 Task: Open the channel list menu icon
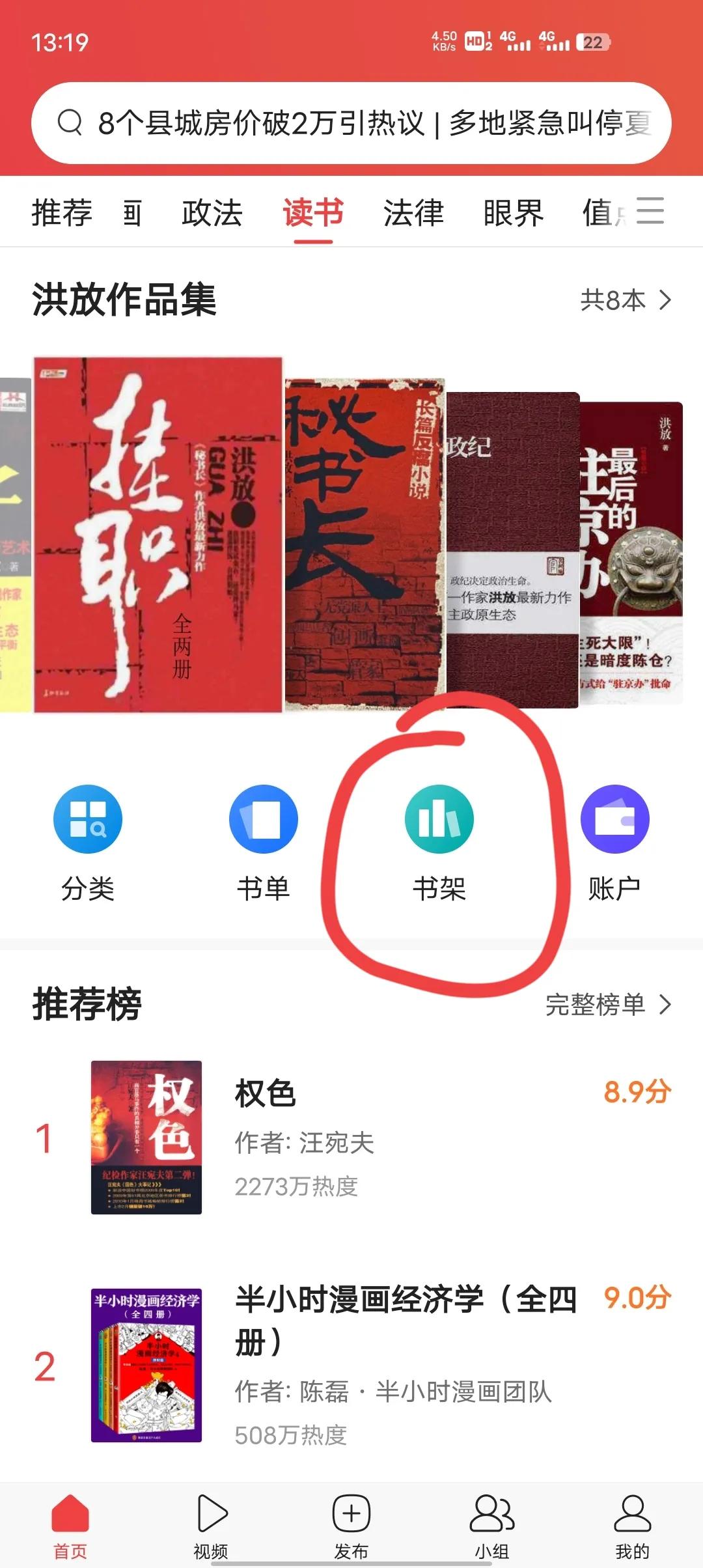[x=650, y=211]
